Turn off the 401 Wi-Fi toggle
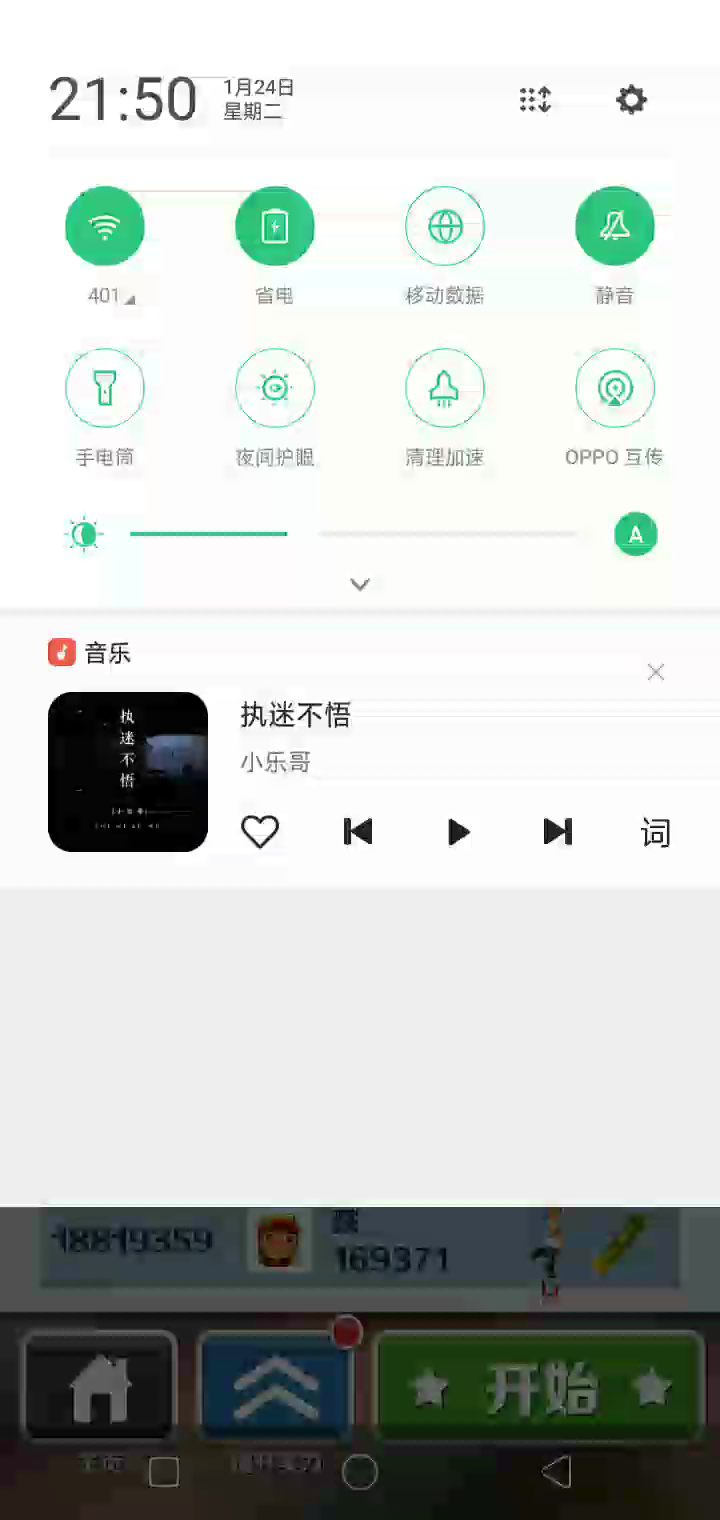 (105, 227)
